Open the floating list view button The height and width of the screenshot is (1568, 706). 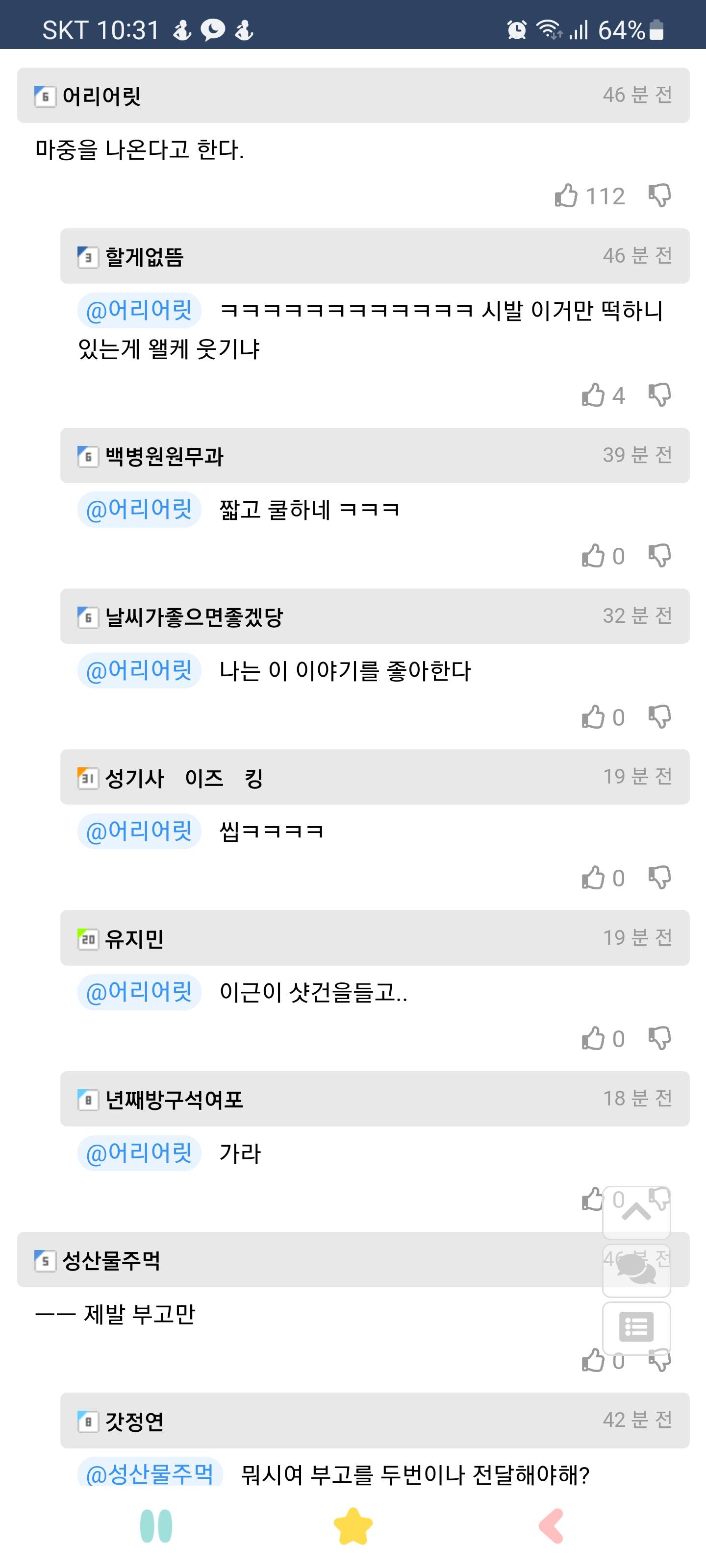tap(636, 1327)
